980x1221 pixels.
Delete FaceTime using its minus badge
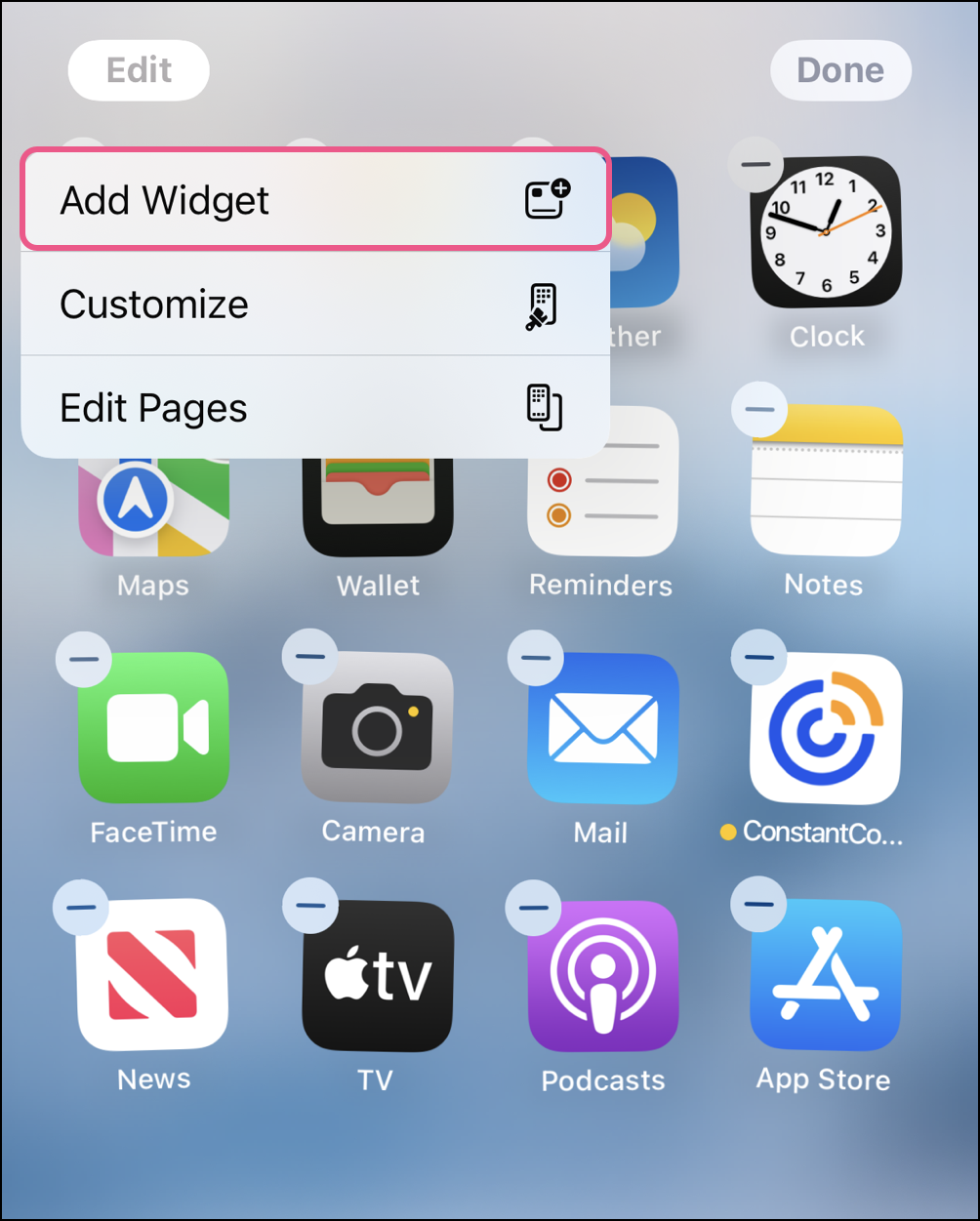(x=84, y=658)
